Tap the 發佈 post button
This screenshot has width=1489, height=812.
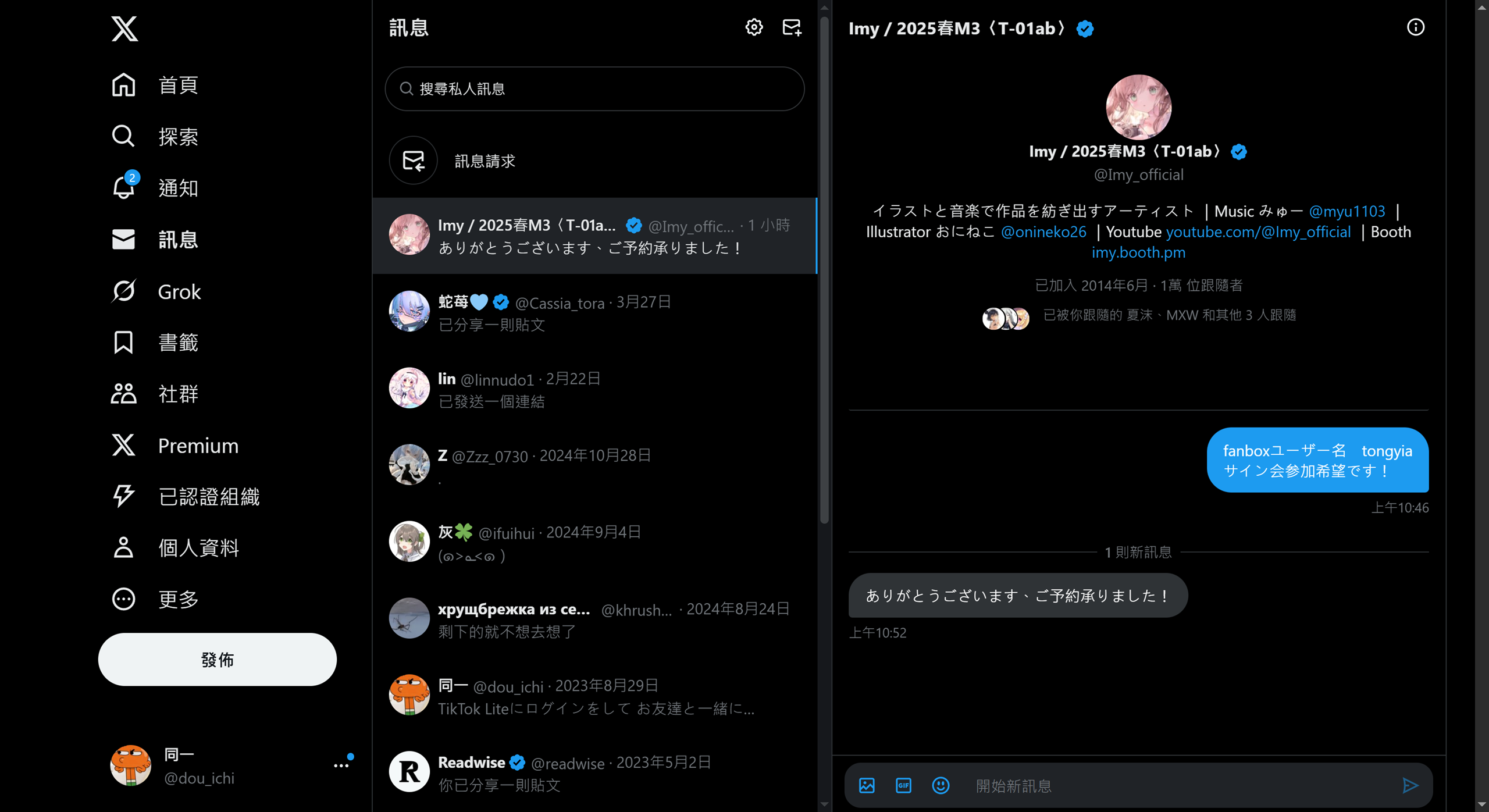217,660
